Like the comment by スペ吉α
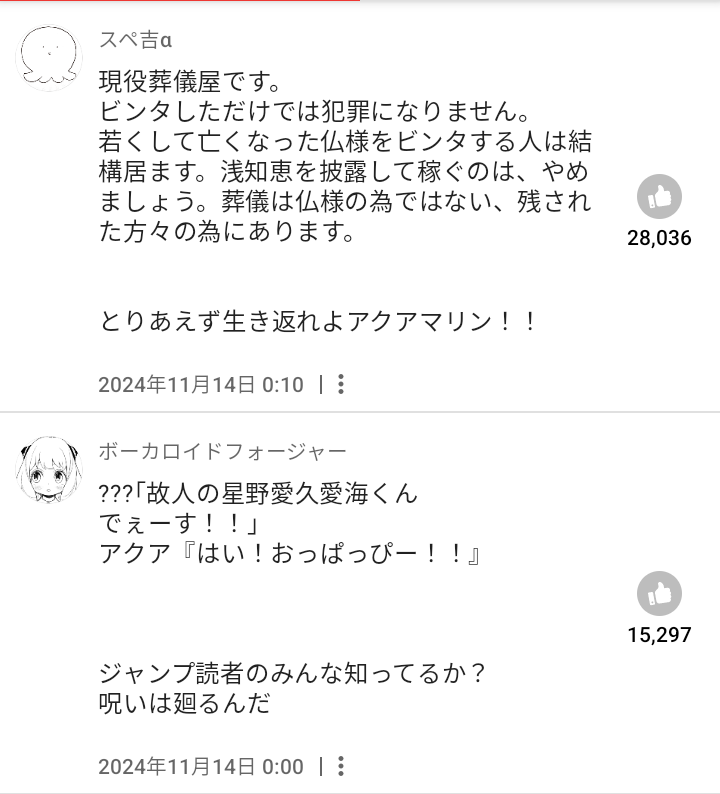Viewport: 720px width, 794px height. (x=659, y=197)
